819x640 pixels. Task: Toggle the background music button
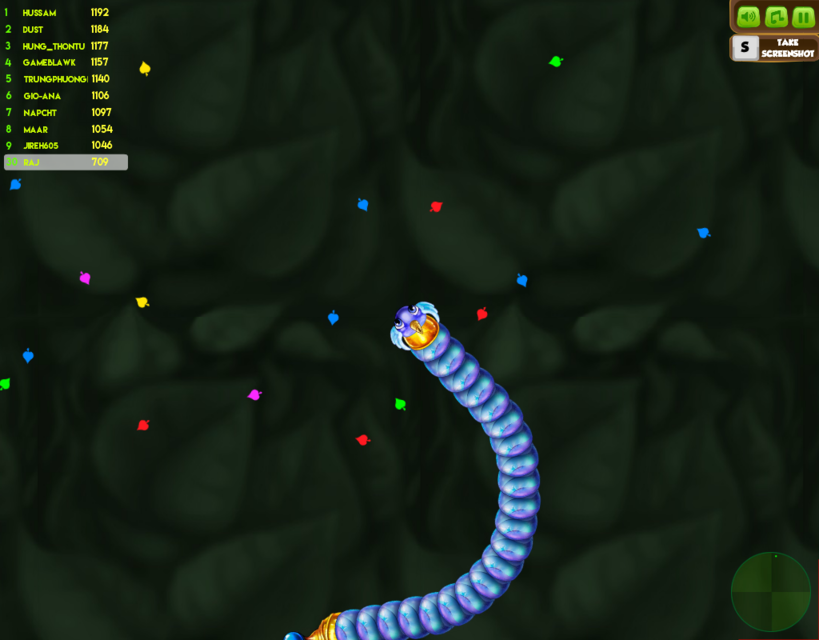coord(775,17)
